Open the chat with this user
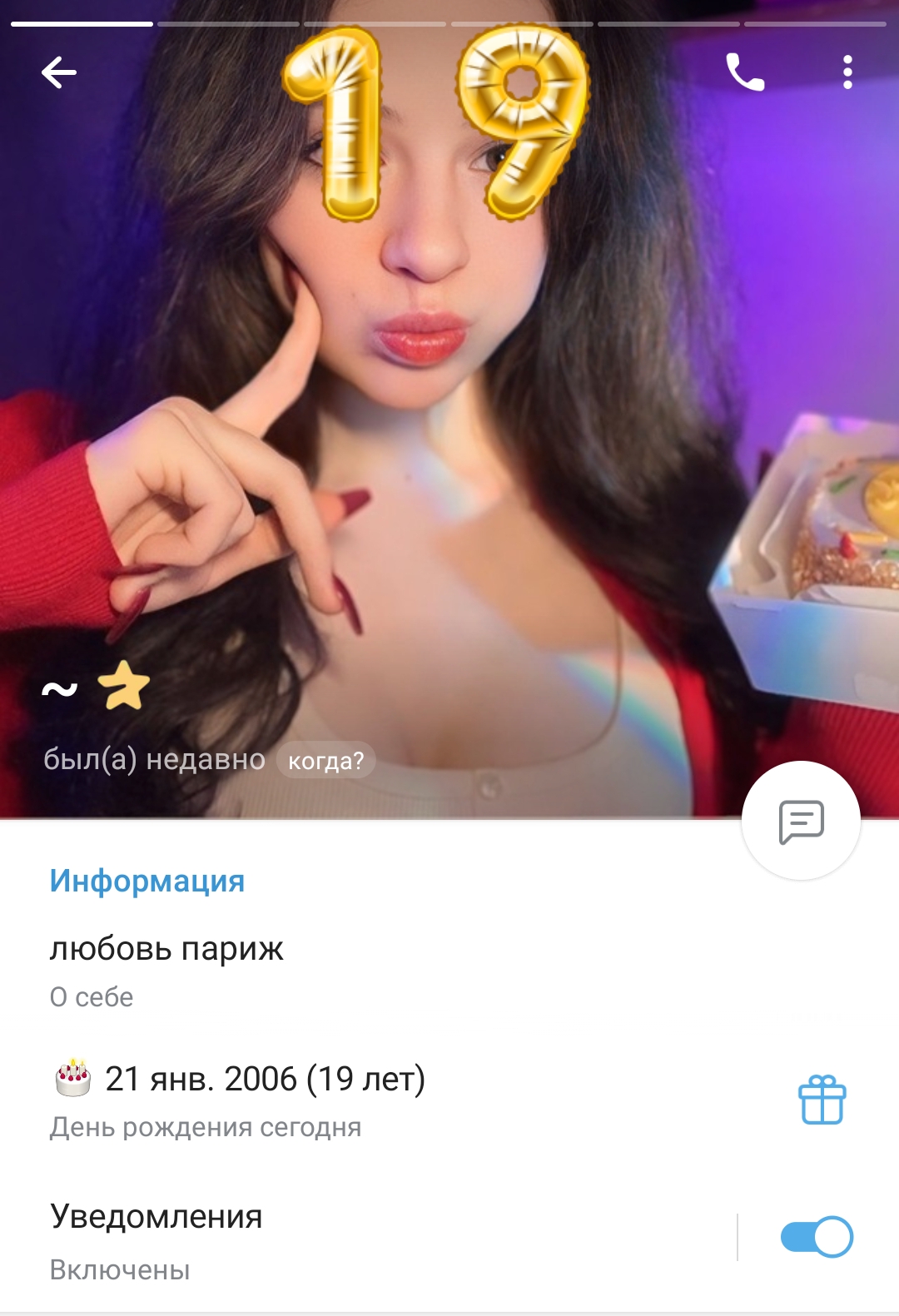 [801, 821]
